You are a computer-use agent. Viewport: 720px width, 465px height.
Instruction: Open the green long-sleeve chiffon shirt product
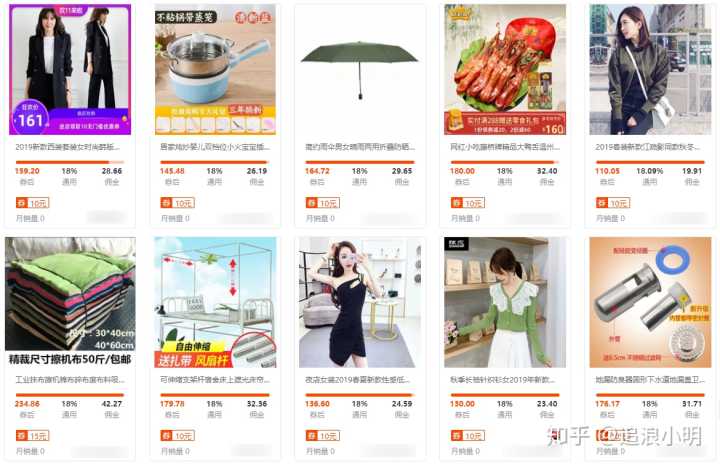[505, 300]
